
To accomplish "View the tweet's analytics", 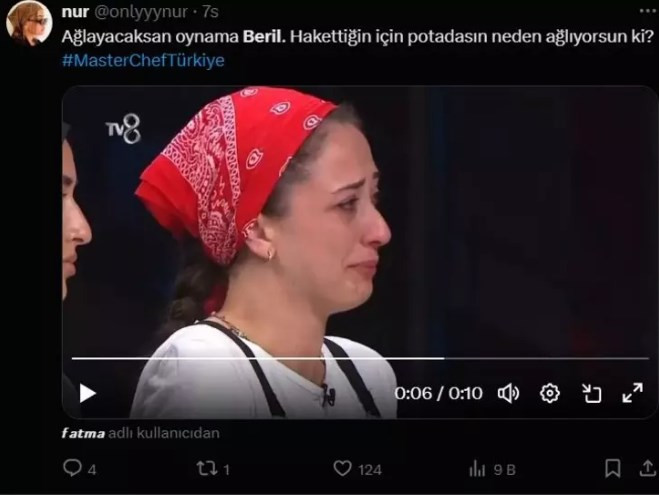I will point(478,468).
